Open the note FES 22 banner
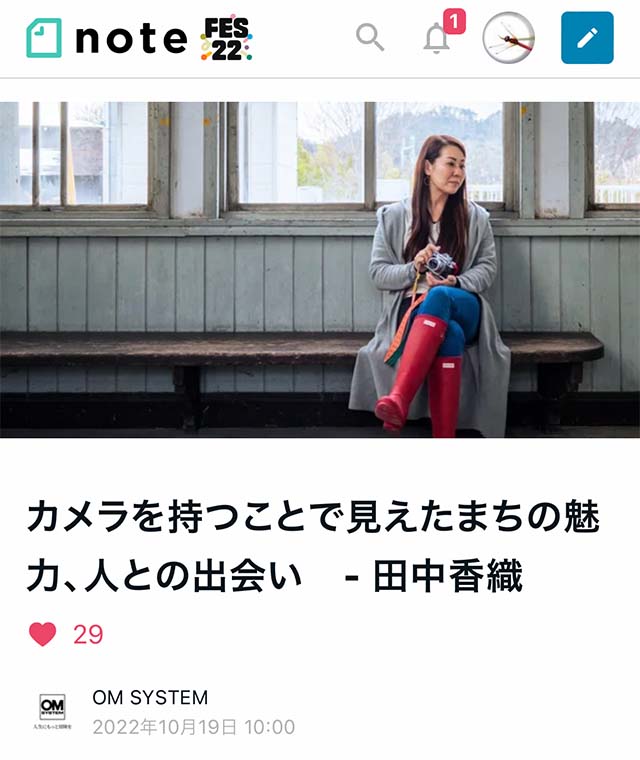640x760 pixels. [x=225, y=38]
